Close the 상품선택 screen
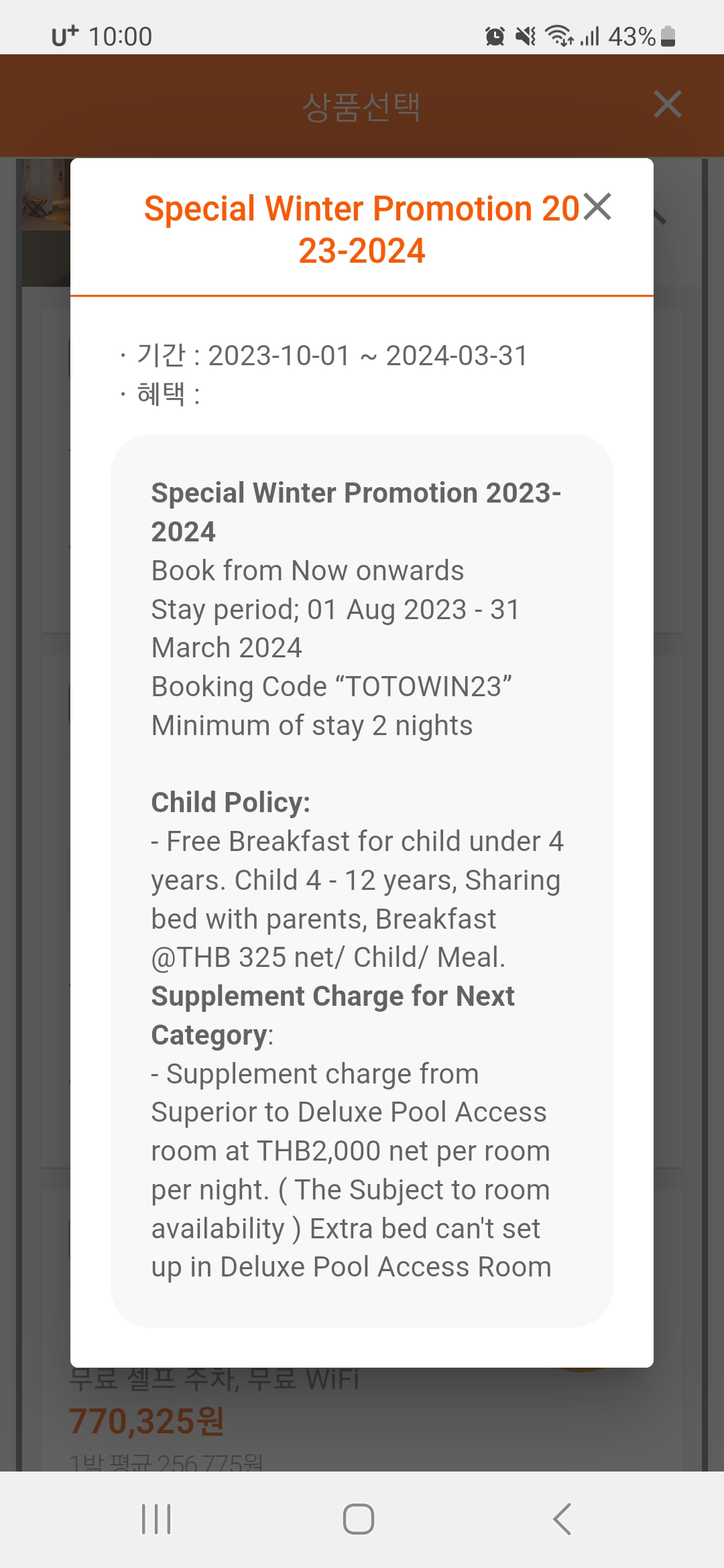 (667, 105)
